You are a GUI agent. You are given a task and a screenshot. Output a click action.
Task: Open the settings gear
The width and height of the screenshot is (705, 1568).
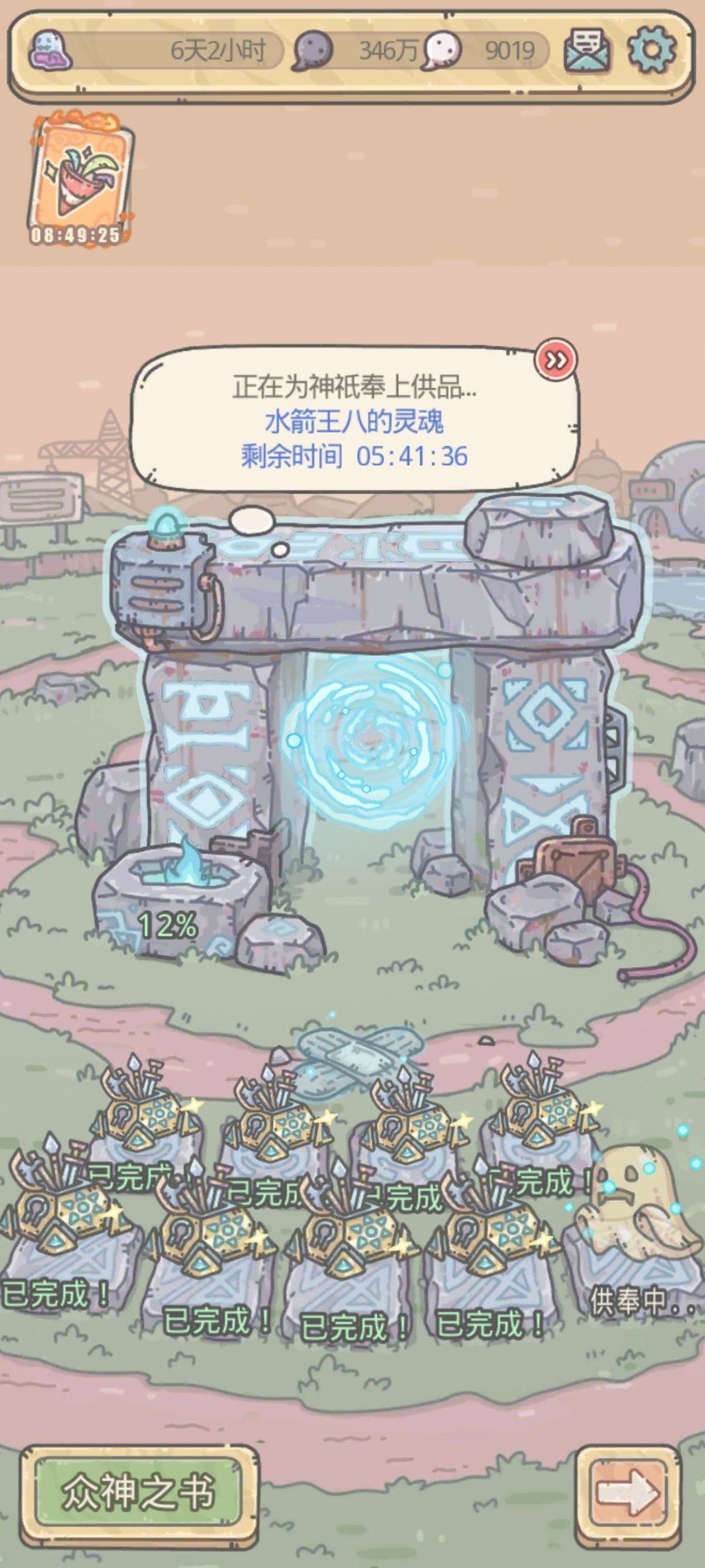pos(651,49)
